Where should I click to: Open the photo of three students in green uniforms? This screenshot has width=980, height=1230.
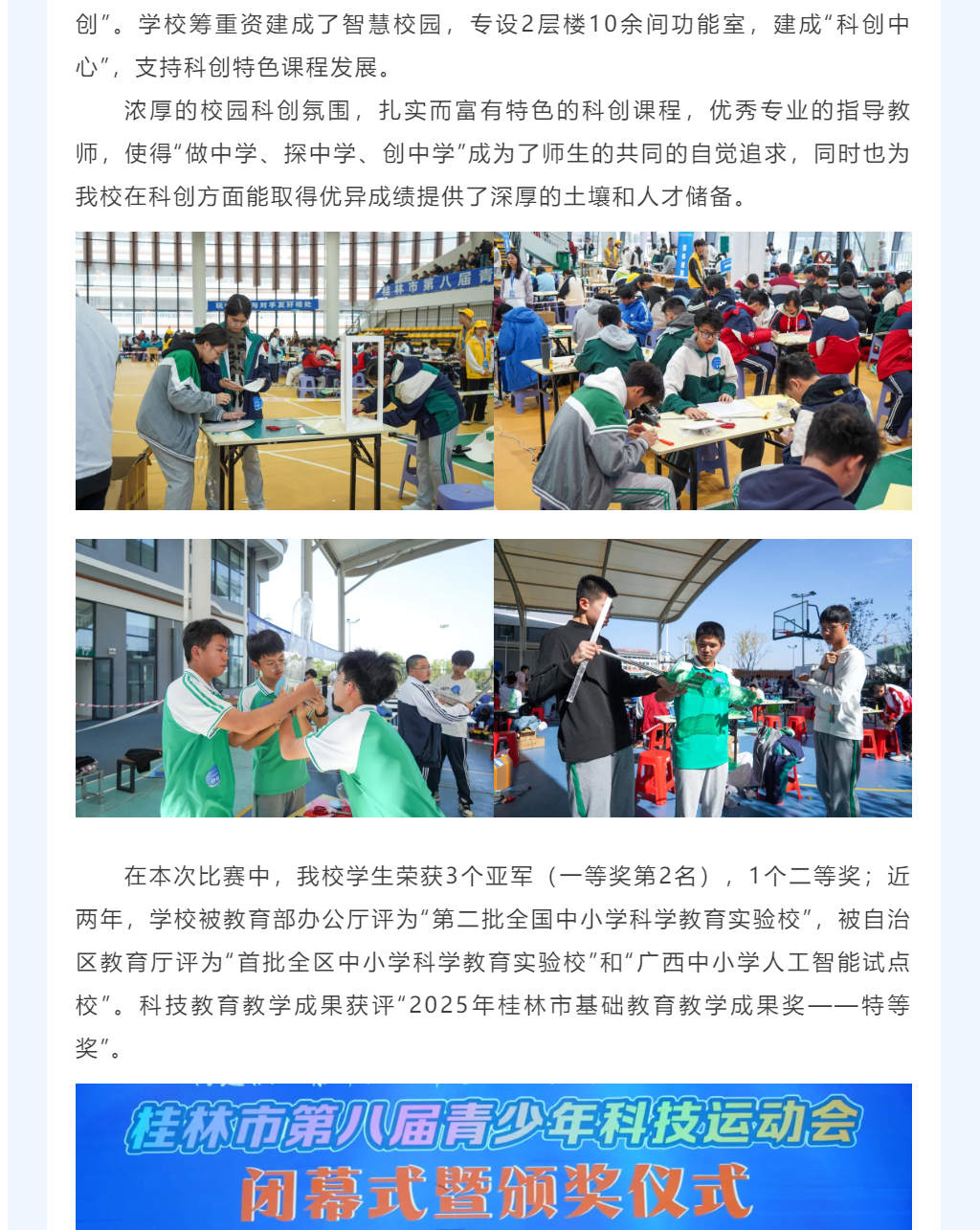pos(284,678)
